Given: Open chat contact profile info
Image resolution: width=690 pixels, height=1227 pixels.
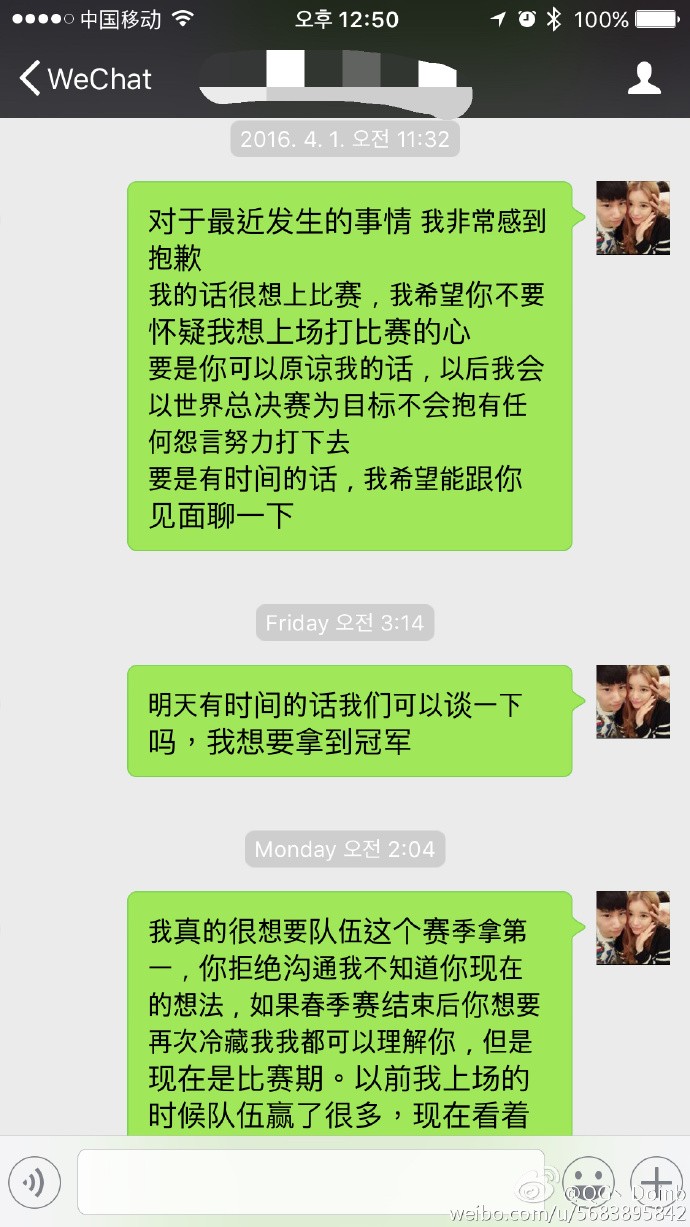Looking at the screenshot, I should coord(644,79).
